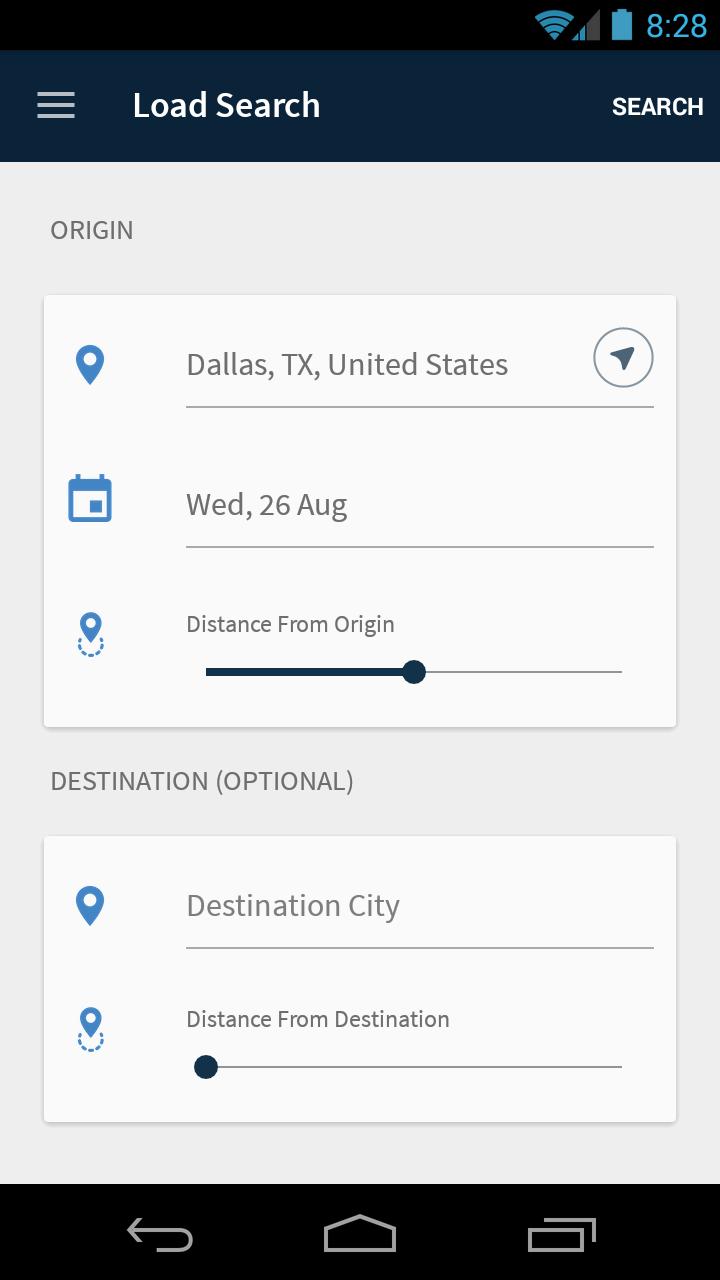The height and width of the screenshot is (1280, 720).
Task: Enter a Destination City
Action: 418,906
